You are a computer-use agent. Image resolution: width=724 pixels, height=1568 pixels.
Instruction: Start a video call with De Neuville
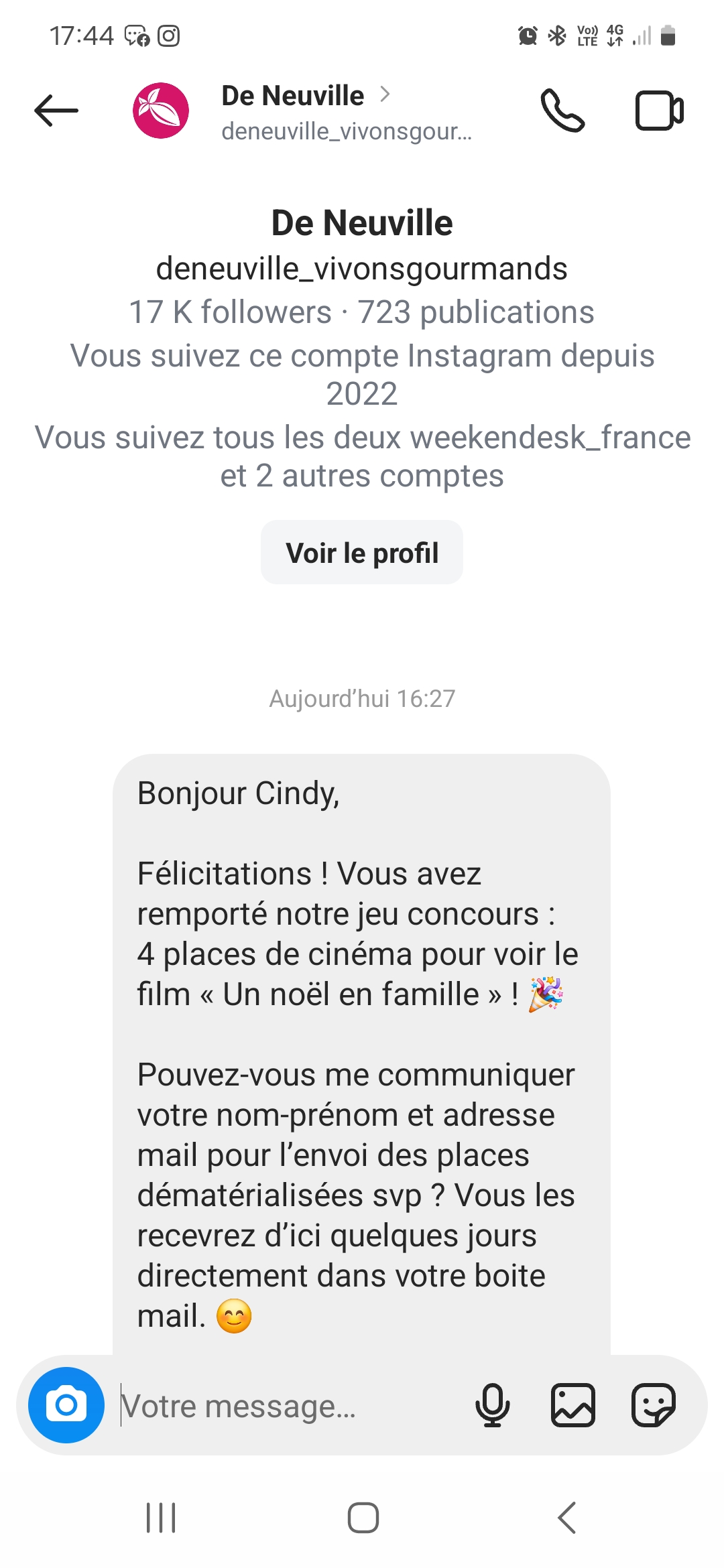[x=659, y=111]
